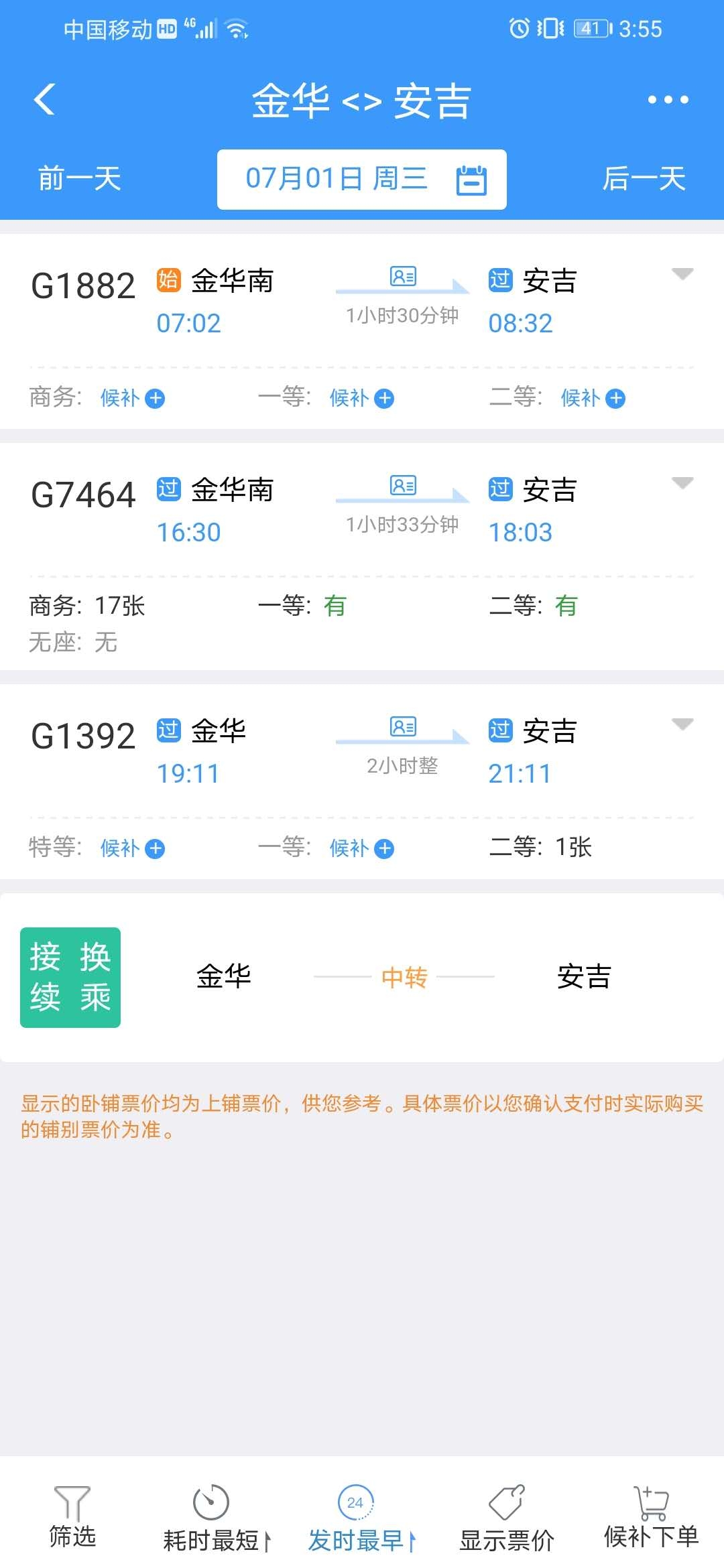Toggle 显示票价 to show prices

(507, 1520)
